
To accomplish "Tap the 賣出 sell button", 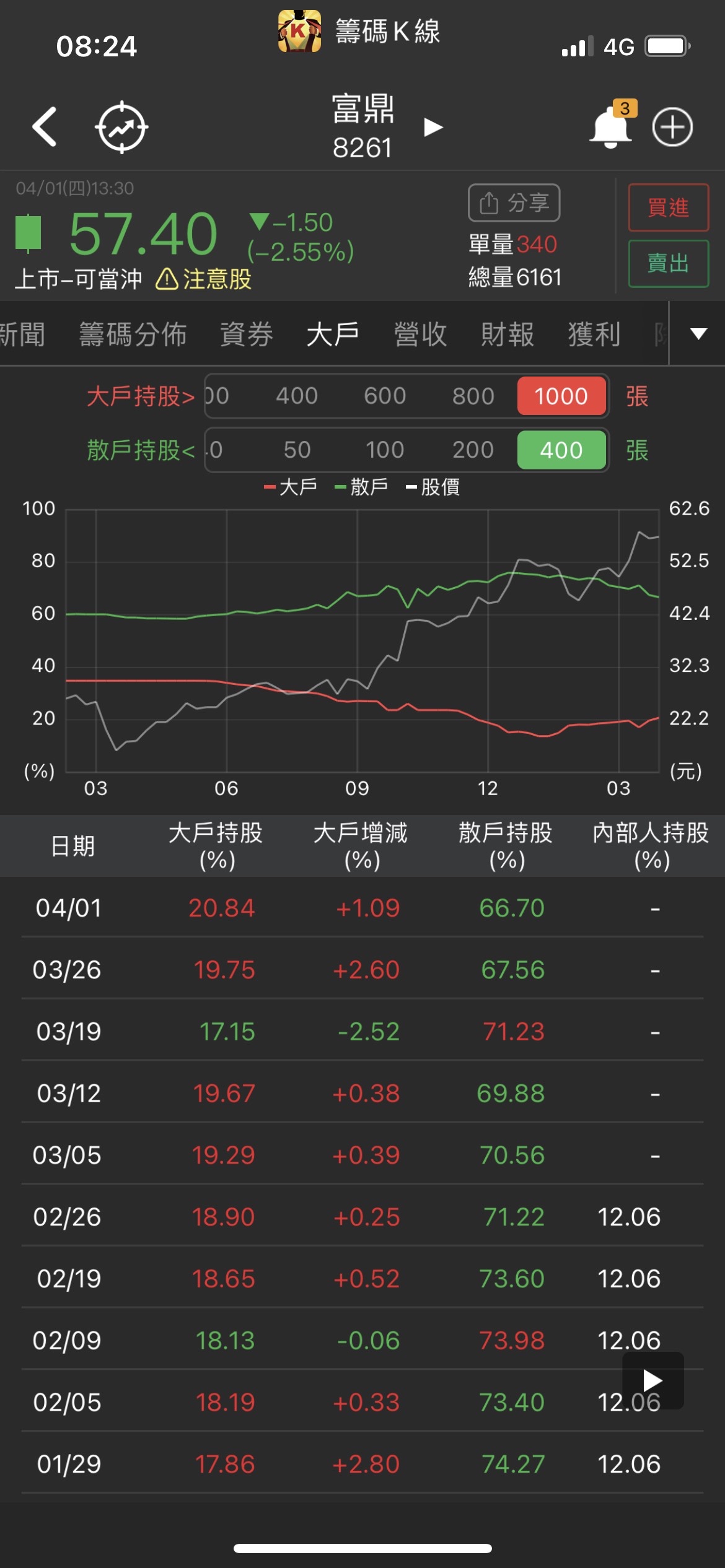I will (x=668, y=263).
